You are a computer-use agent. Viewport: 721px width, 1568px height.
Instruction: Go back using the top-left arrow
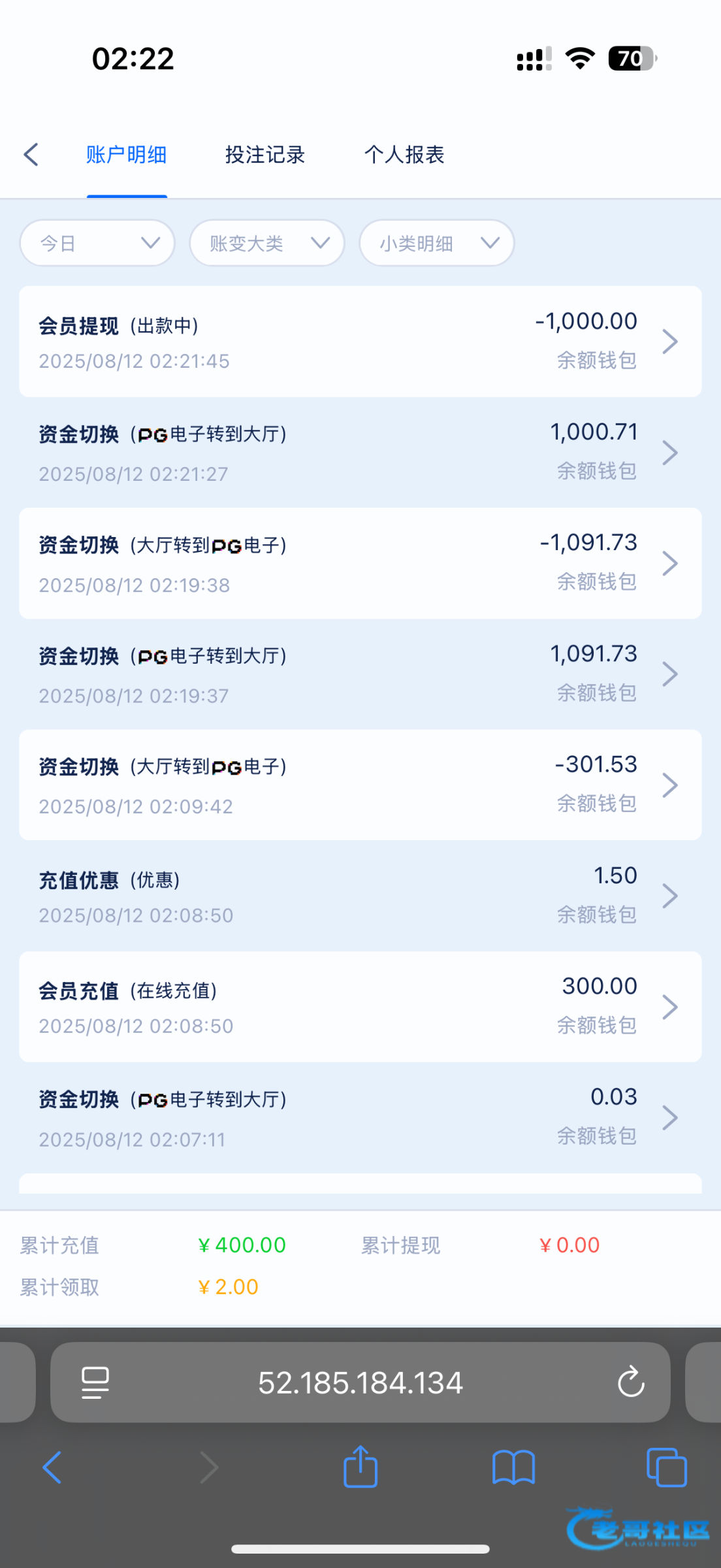[31, 155]
